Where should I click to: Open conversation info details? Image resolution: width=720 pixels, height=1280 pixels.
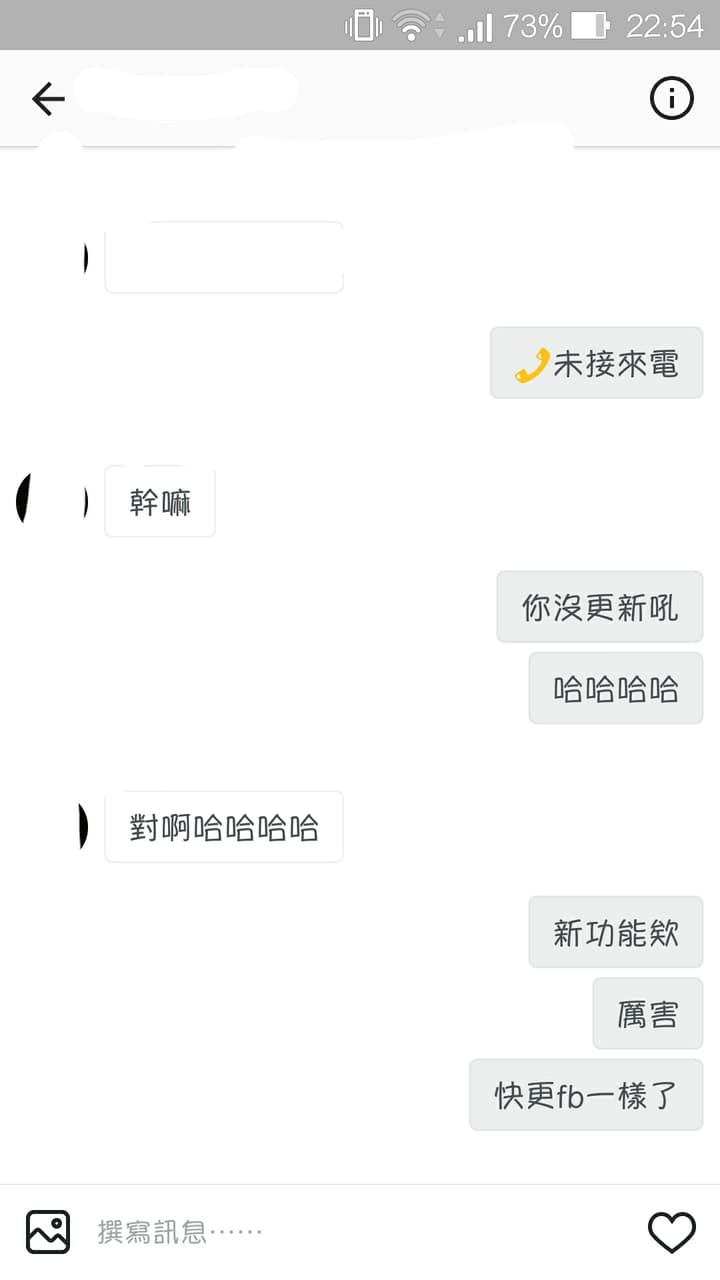coord(671,98)
